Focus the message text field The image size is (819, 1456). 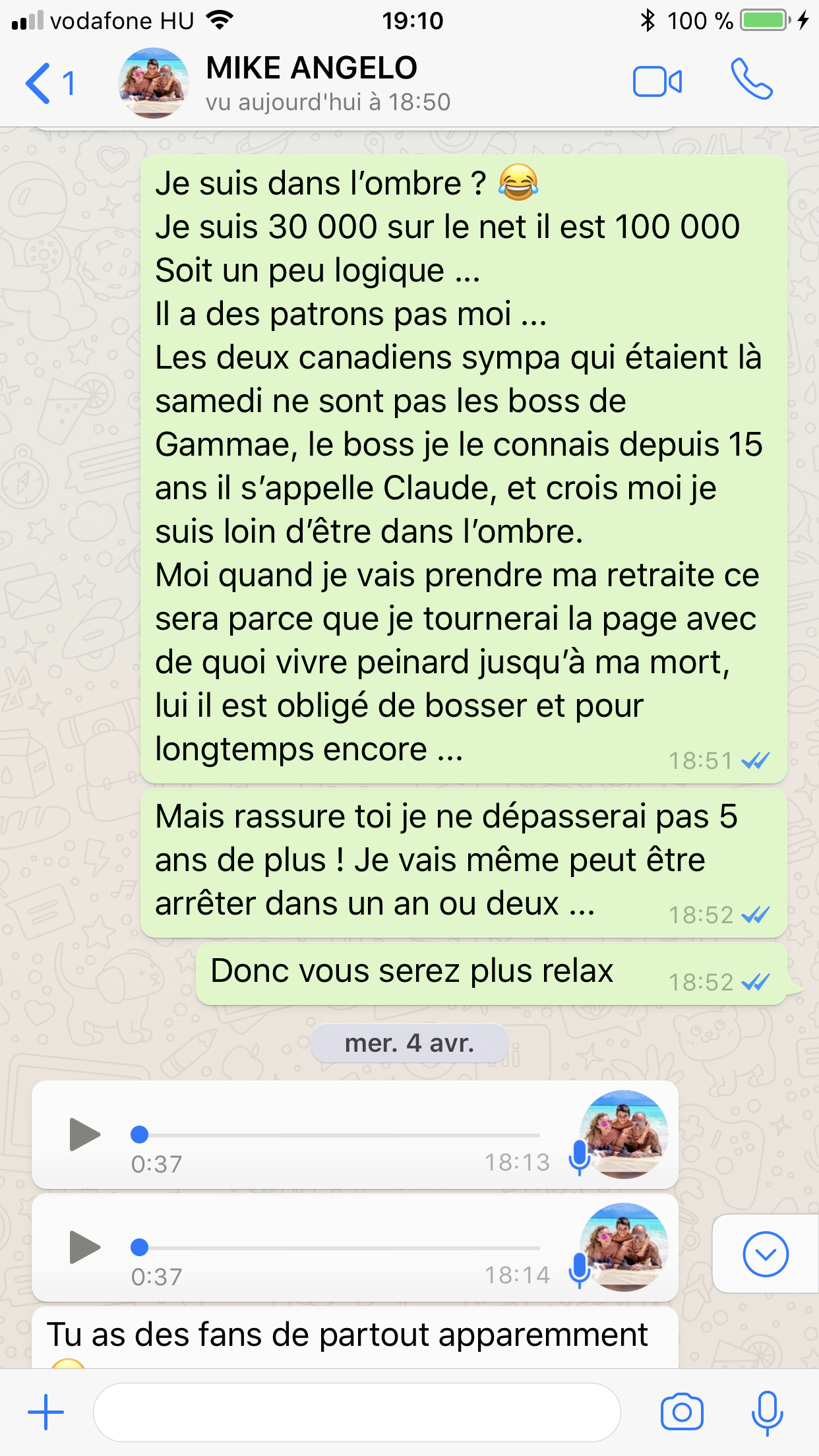point(356,1412)
